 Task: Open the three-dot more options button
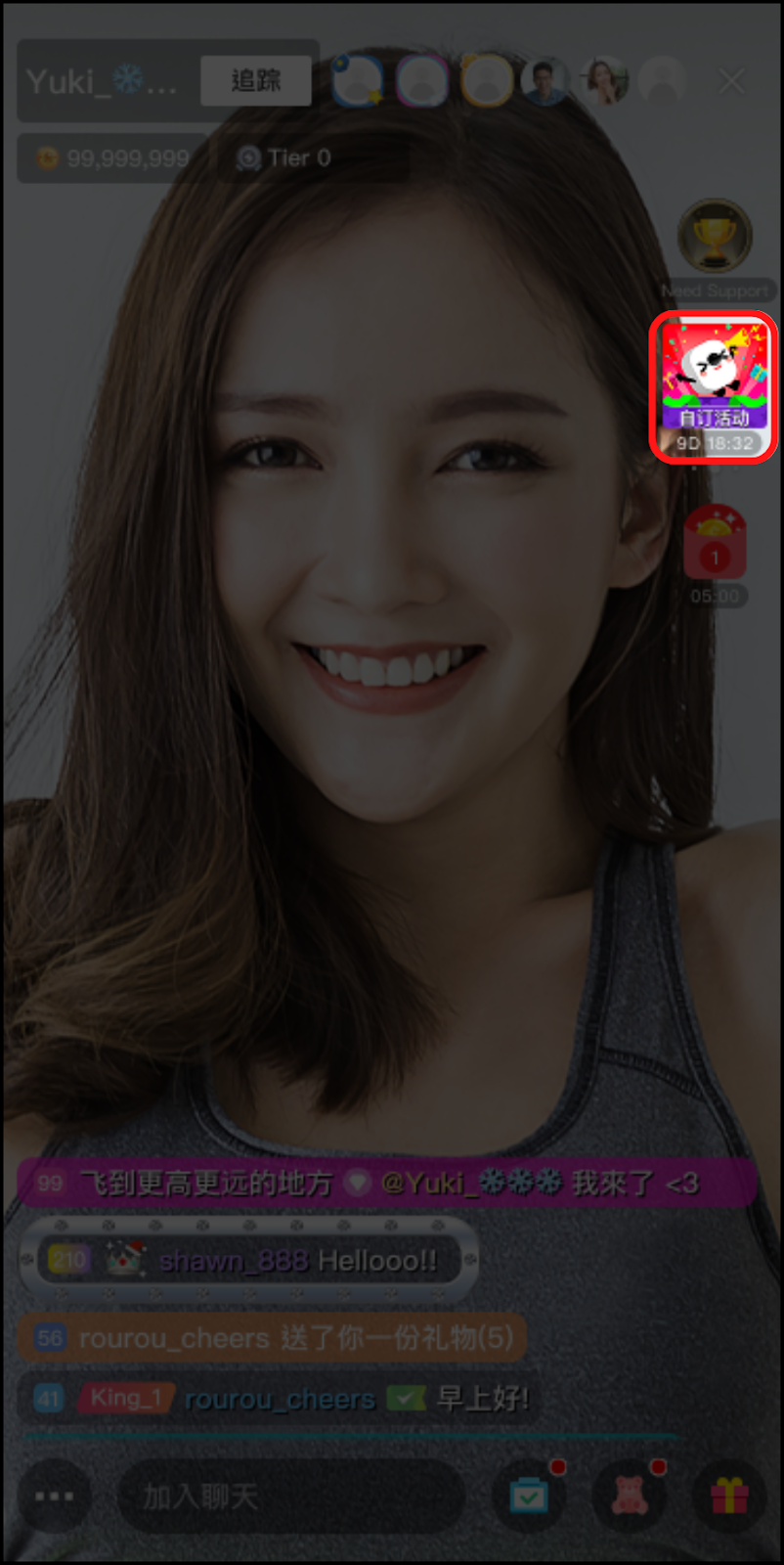pyautogui.click(x=54, y=1496)
